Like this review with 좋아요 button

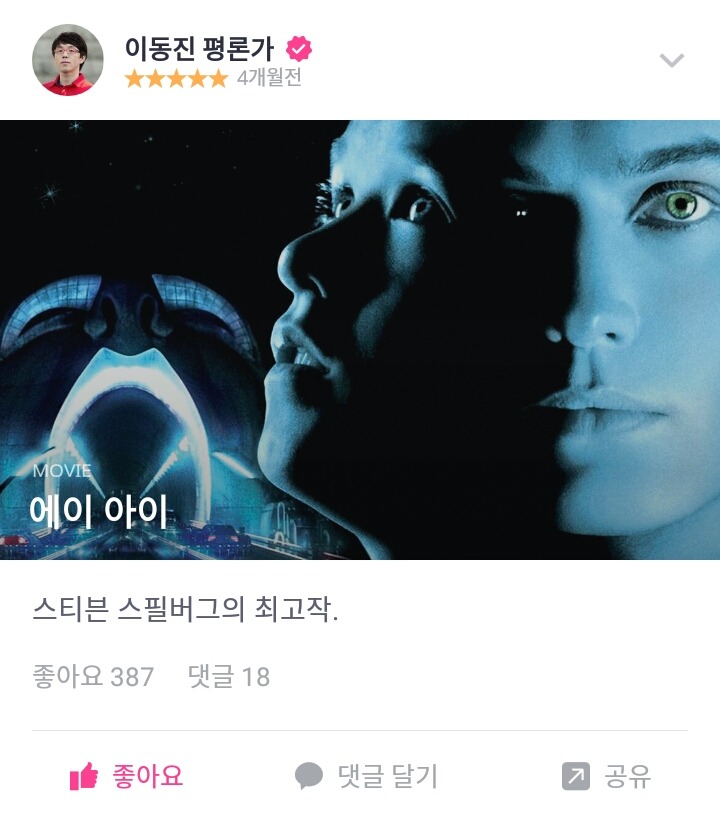[127, 776]
